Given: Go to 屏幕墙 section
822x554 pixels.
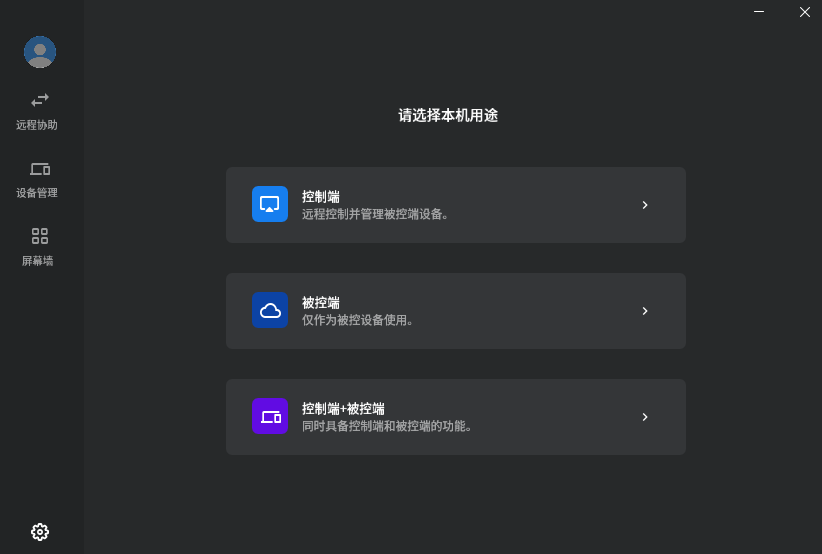Looking at the screenshot, I should [x=40, y=246].
